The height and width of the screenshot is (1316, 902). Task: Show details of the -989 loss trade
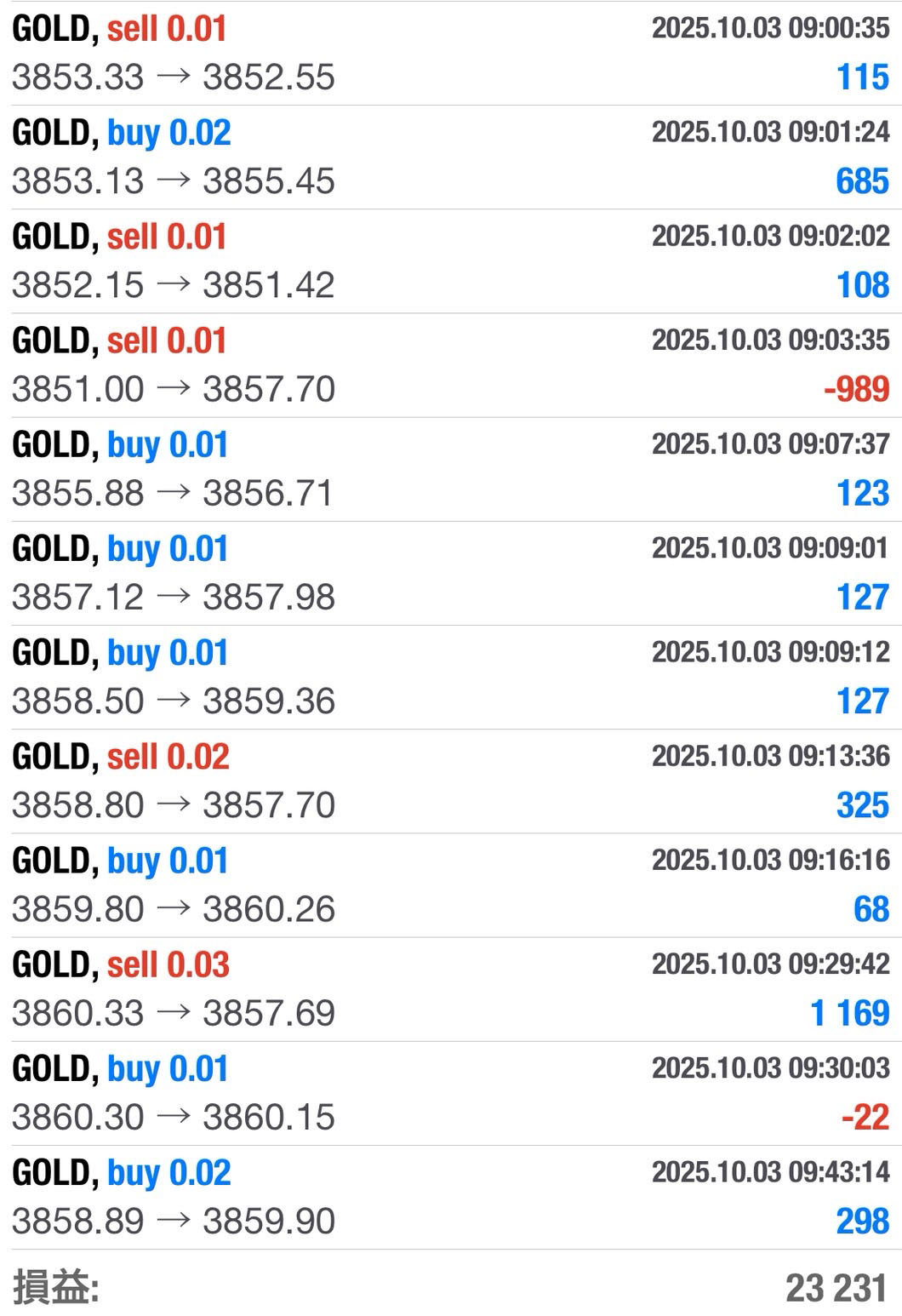pyautogui.click(x=451, y=364)
